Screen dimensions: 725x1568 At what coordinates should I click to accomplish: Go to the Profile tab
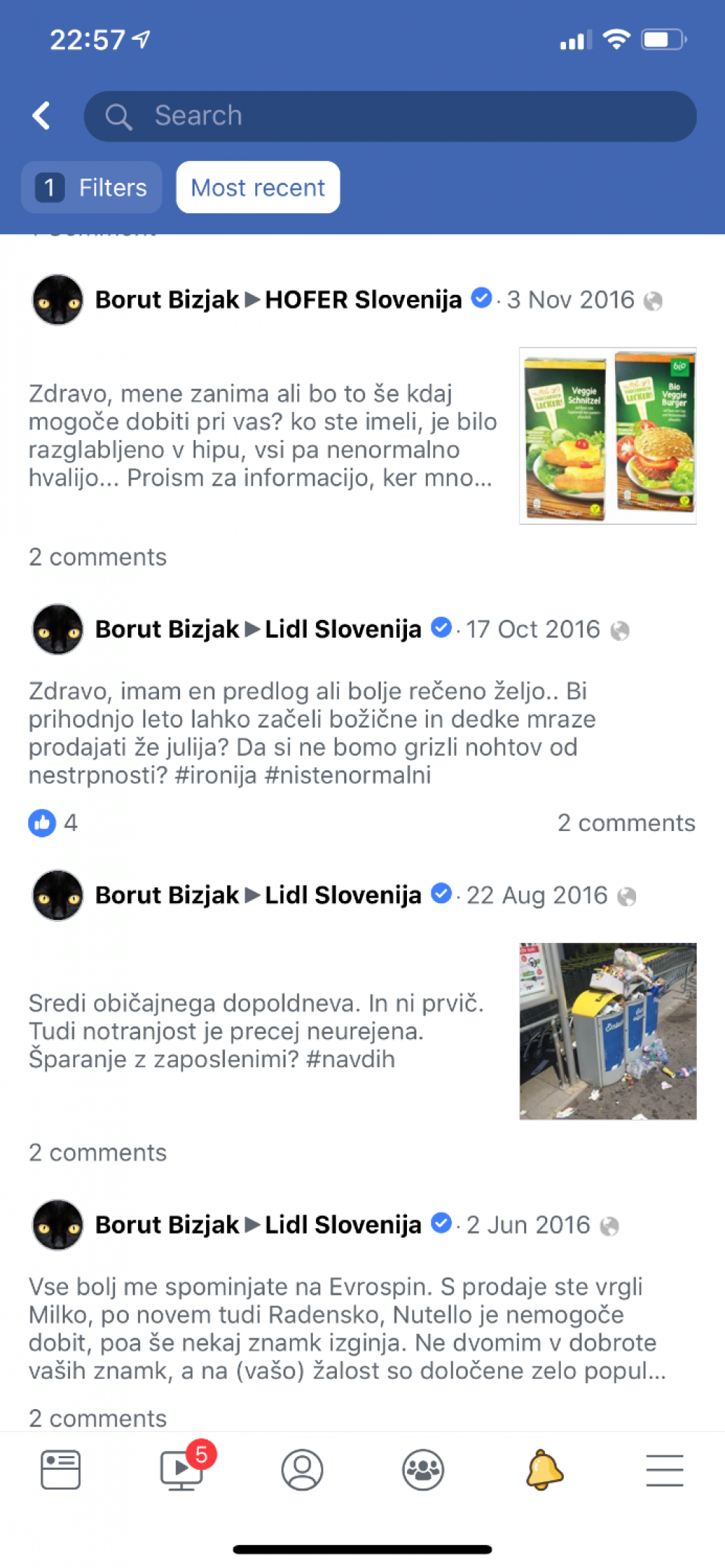click(x=302, y=1470)
